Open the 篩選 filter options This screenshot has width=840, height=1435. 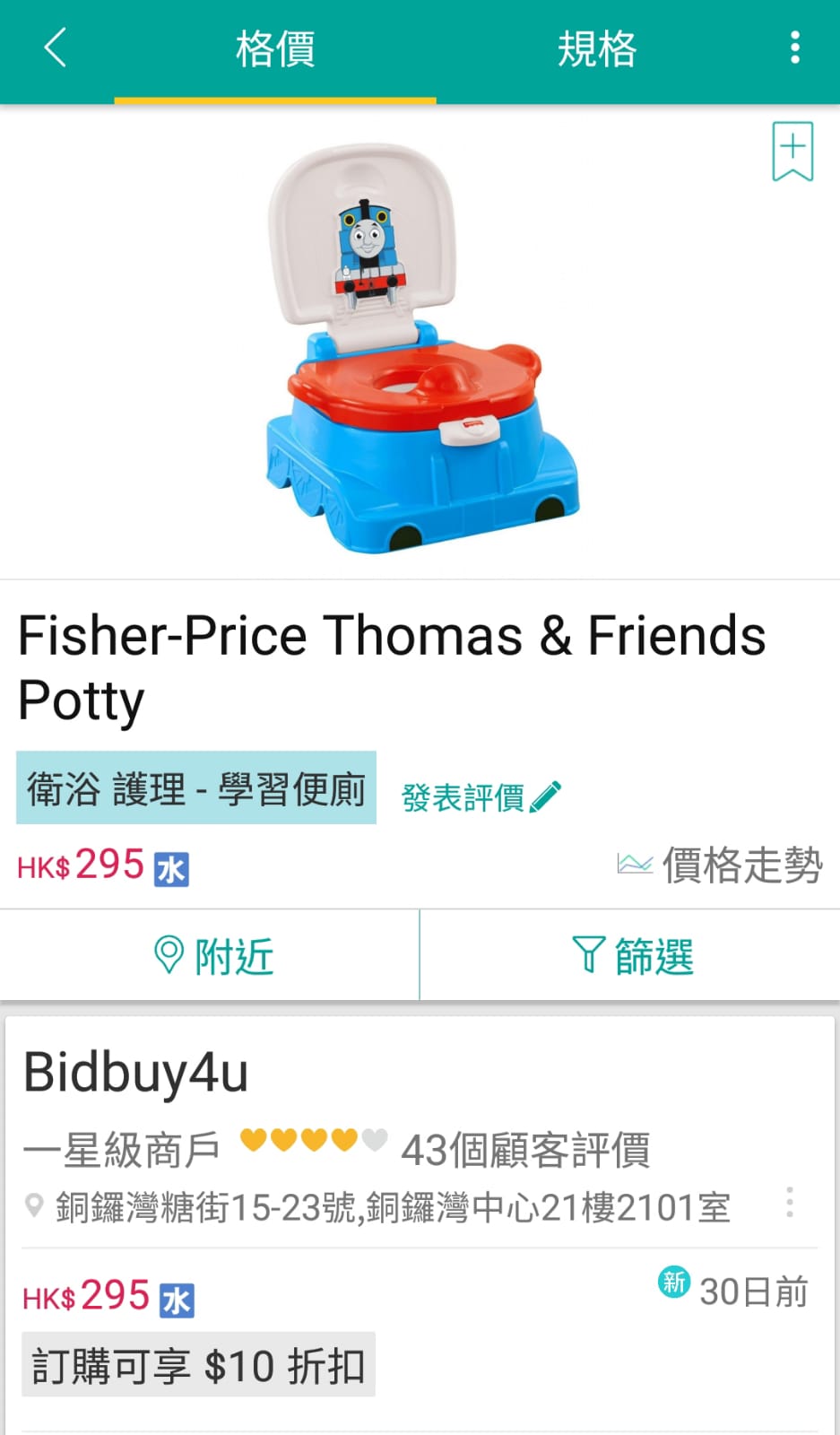click(x=632, y=956)
